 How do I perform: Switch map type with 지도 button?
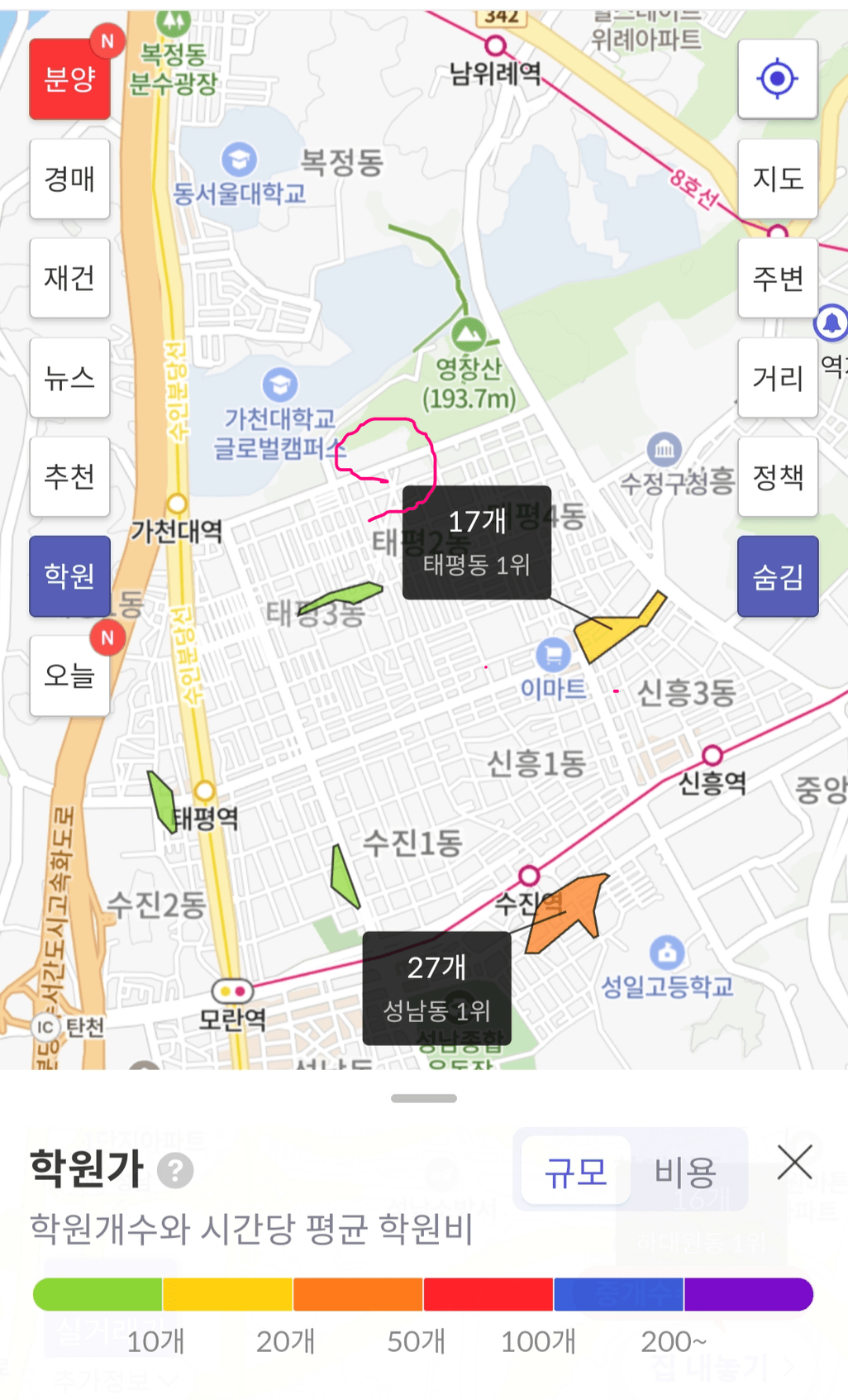click(x=778, y=179)
